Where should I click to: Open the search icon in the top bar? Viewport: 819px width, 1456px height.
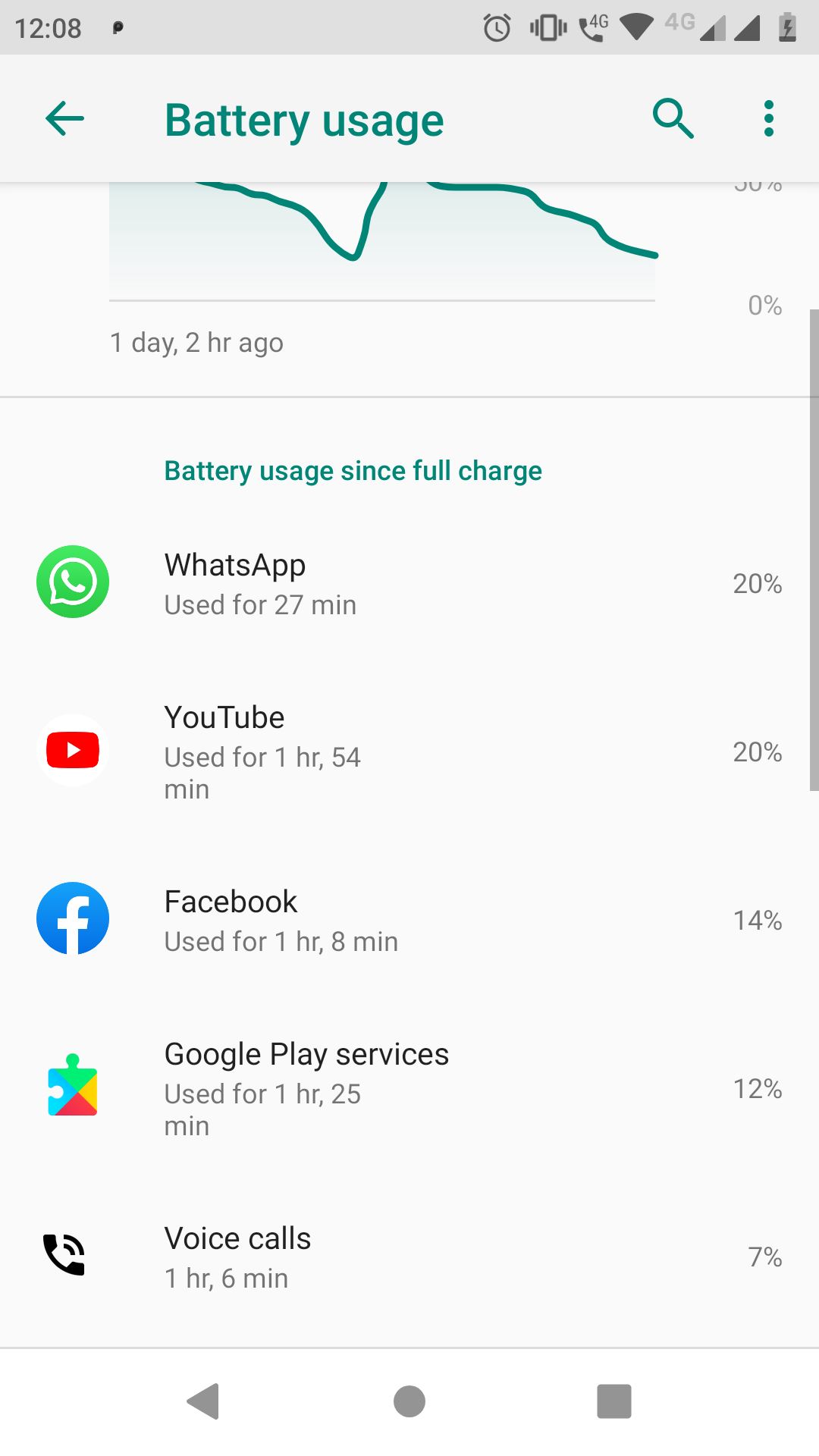(673, 118)
